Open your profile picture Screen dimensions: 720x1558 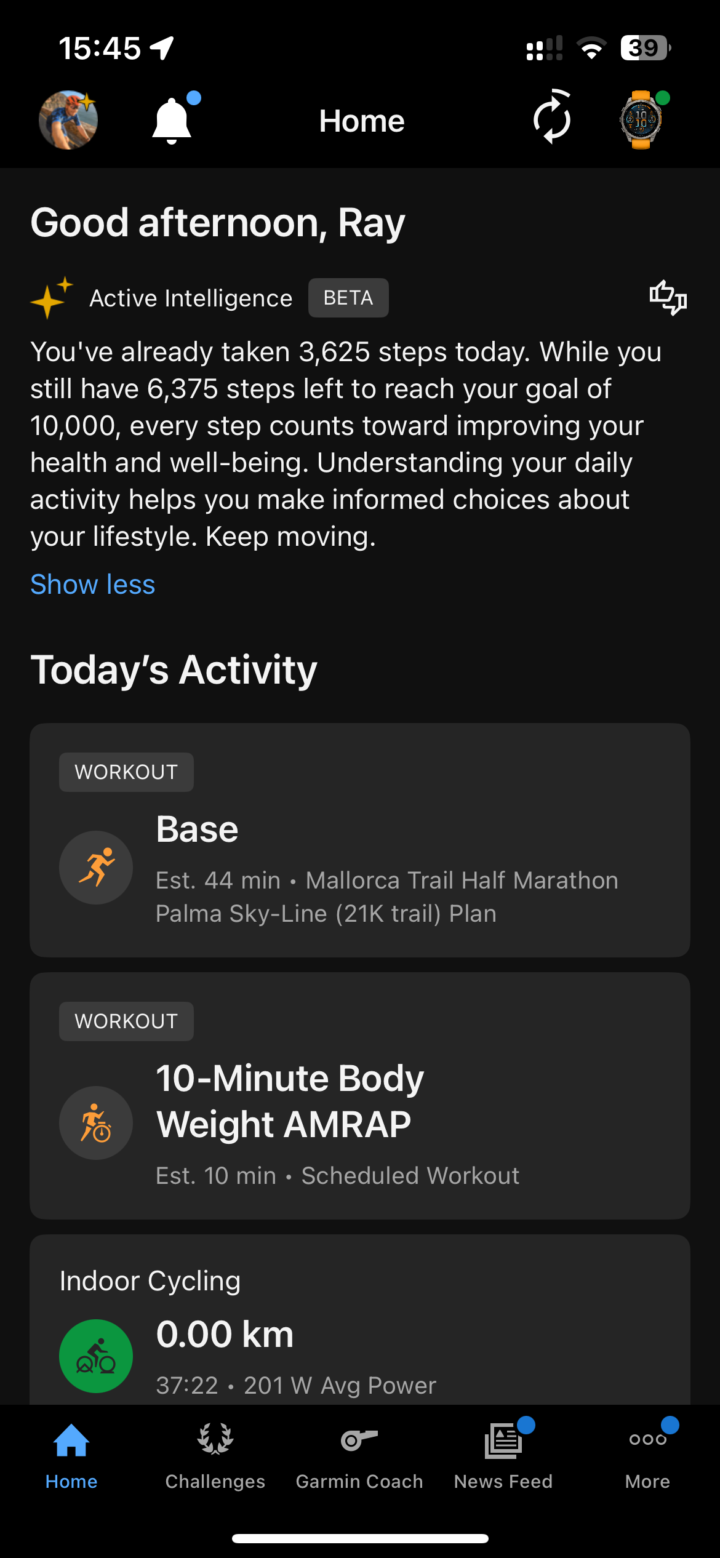67,119
